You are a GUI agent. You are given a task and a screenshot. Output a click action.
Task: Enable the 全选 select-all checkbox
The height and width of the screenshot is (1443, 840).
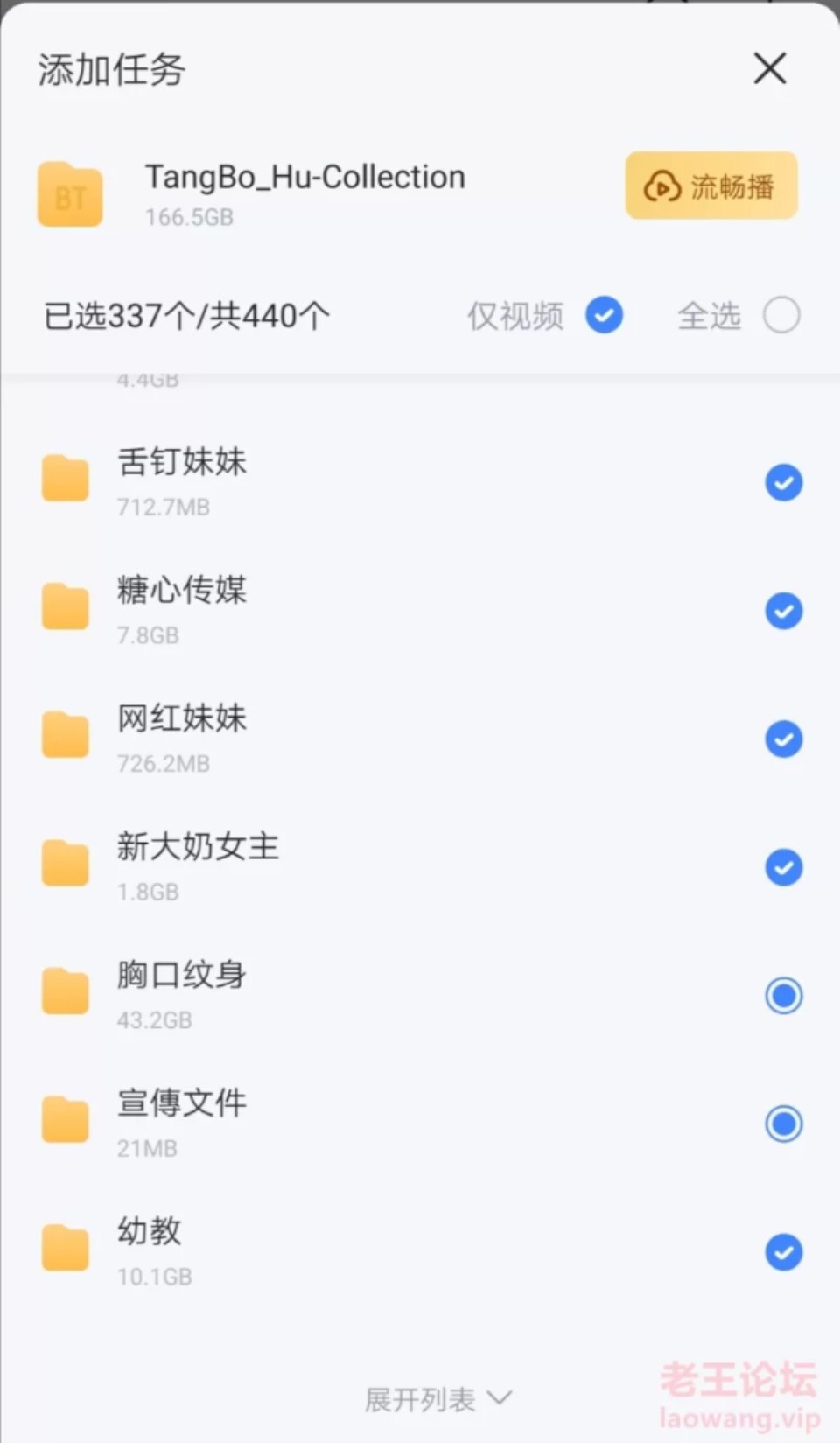[781, 315]
